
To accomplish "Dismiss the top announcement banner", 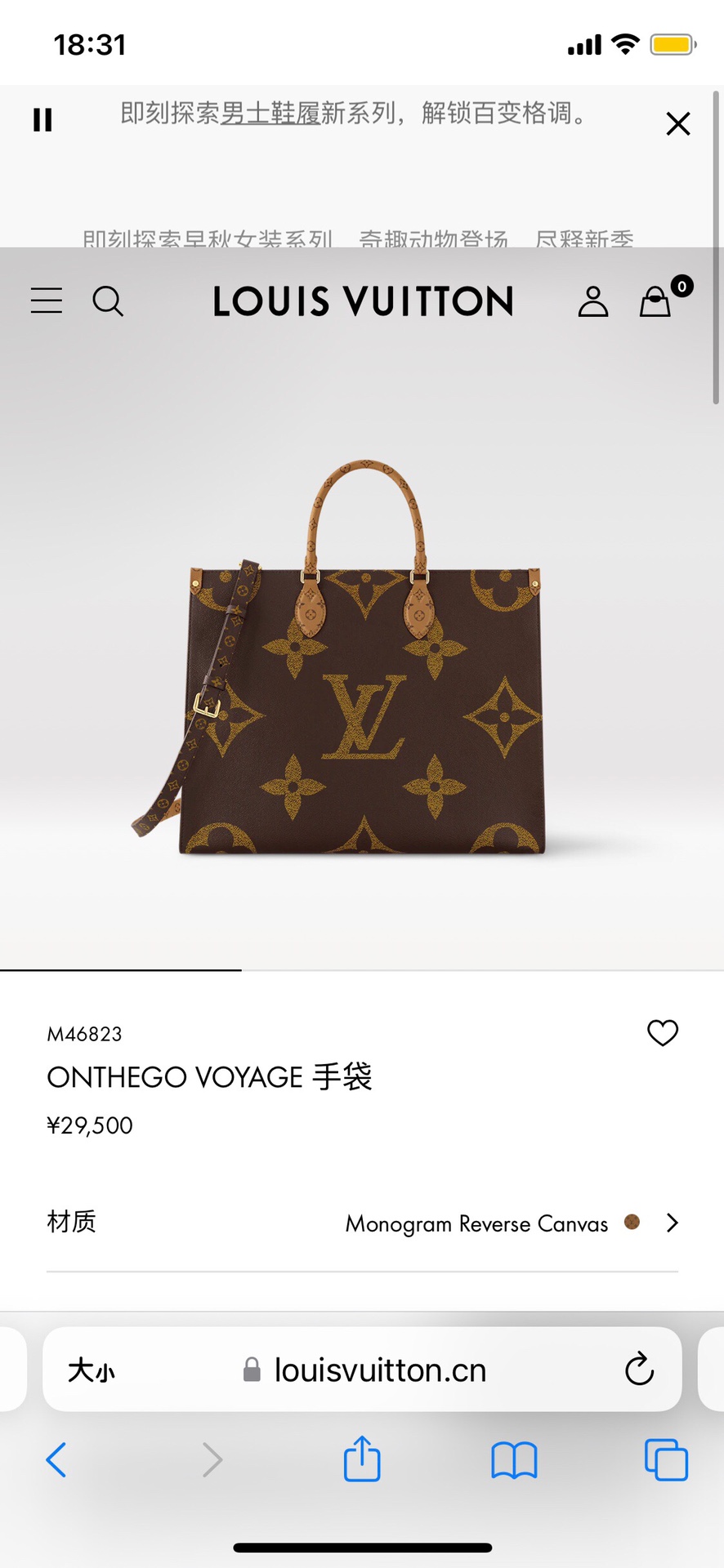I will (x=678, y=124).
